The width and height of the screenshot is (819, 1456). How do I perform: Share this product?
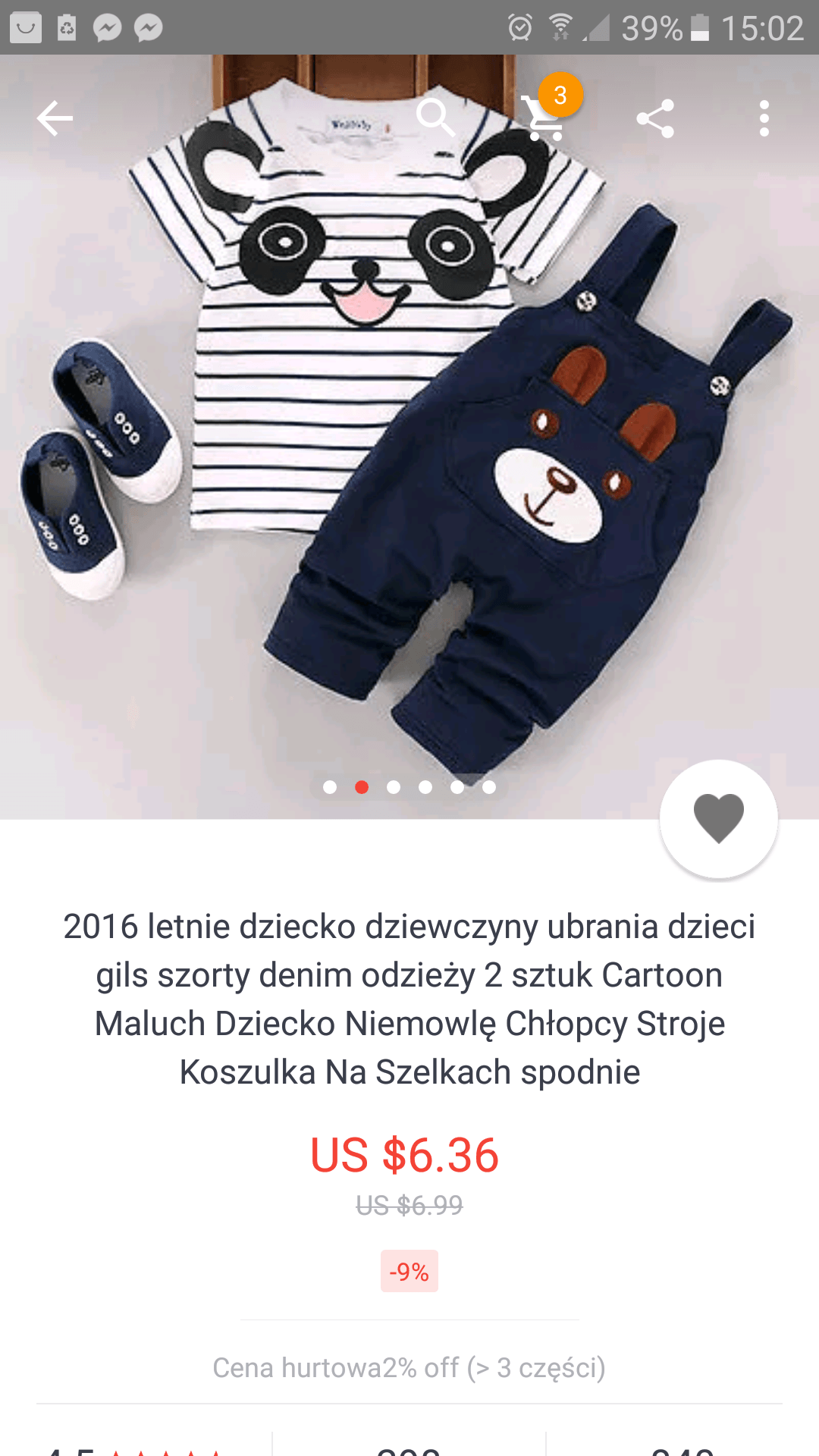655,118
